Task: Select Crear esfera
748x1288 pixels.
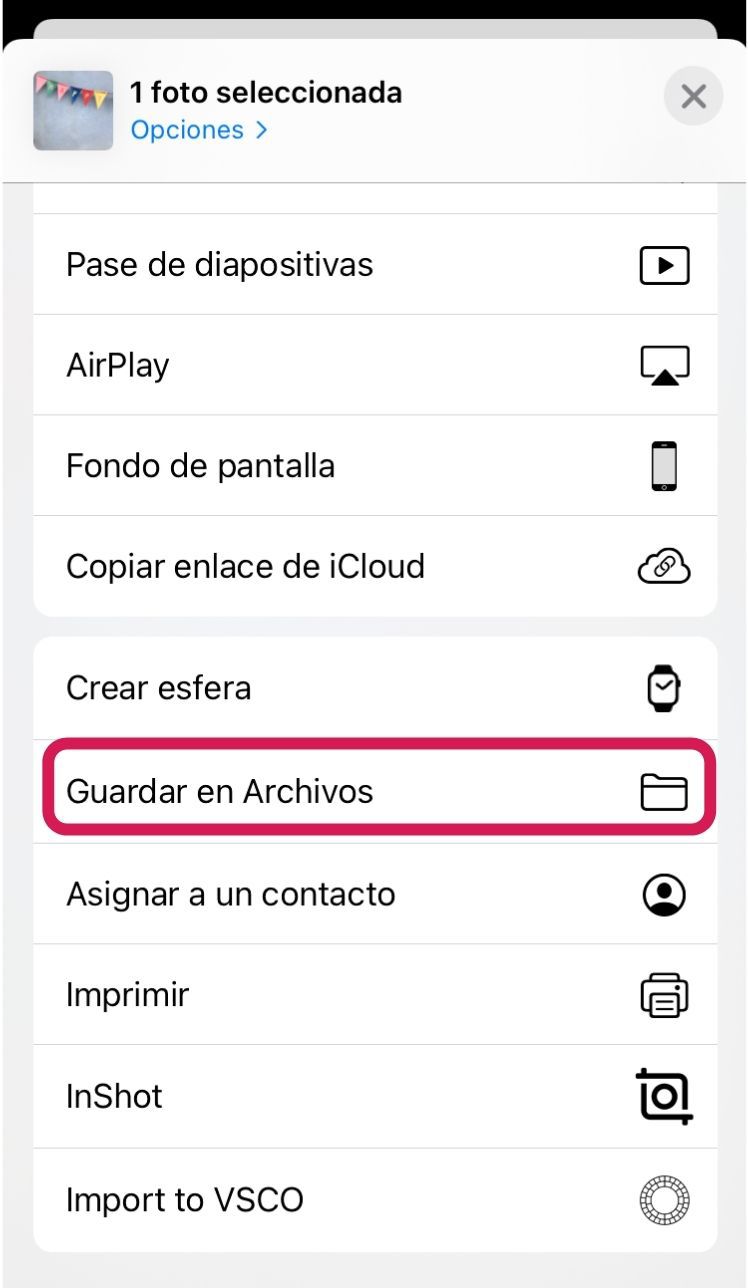Action: (x=375, y=689)
